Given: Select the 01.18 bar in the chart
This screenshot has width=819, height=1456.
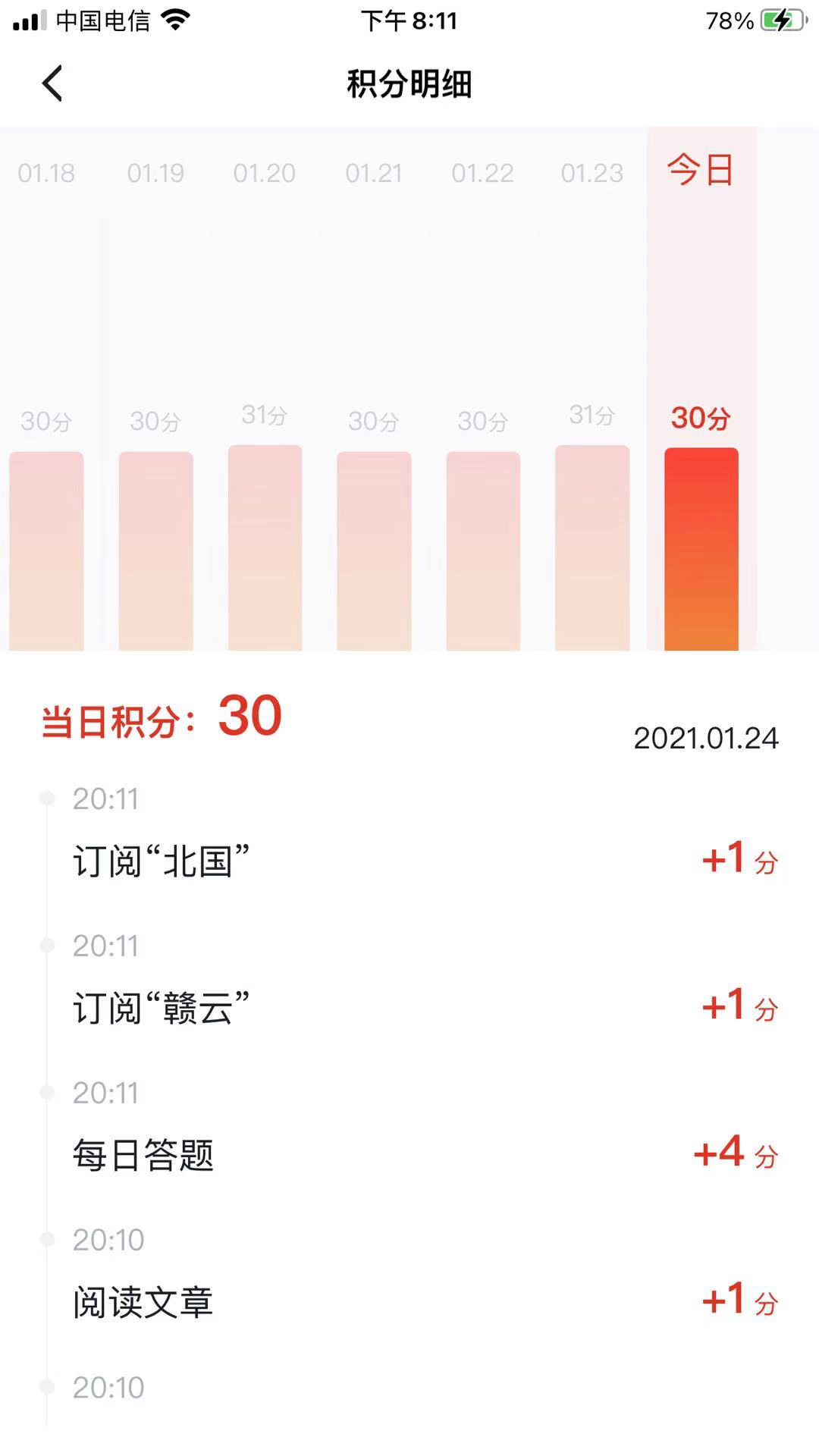Looking at the screenshot, I should [46, 551].
